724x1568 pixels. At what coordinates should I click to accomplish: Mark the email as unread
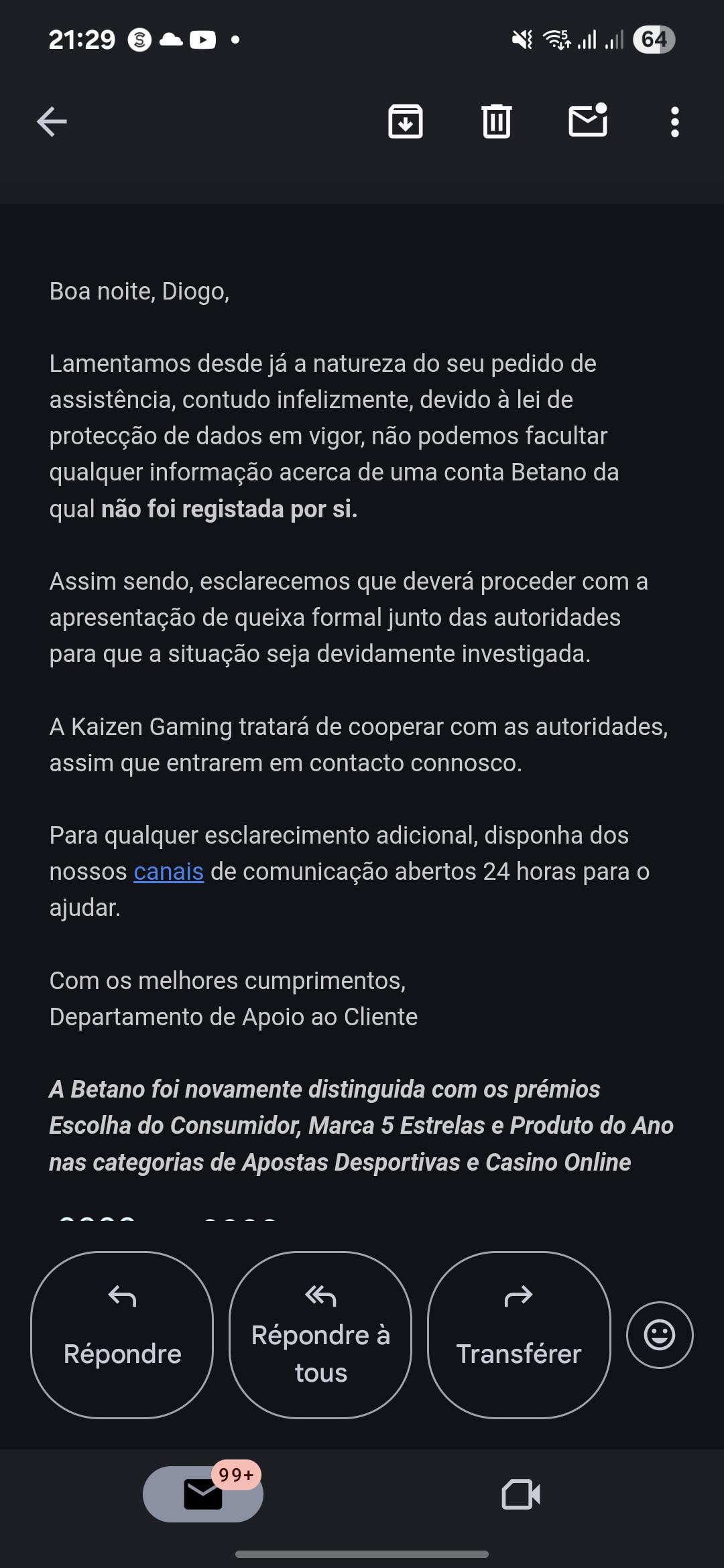pyautogui.click(x=588, y=121)
